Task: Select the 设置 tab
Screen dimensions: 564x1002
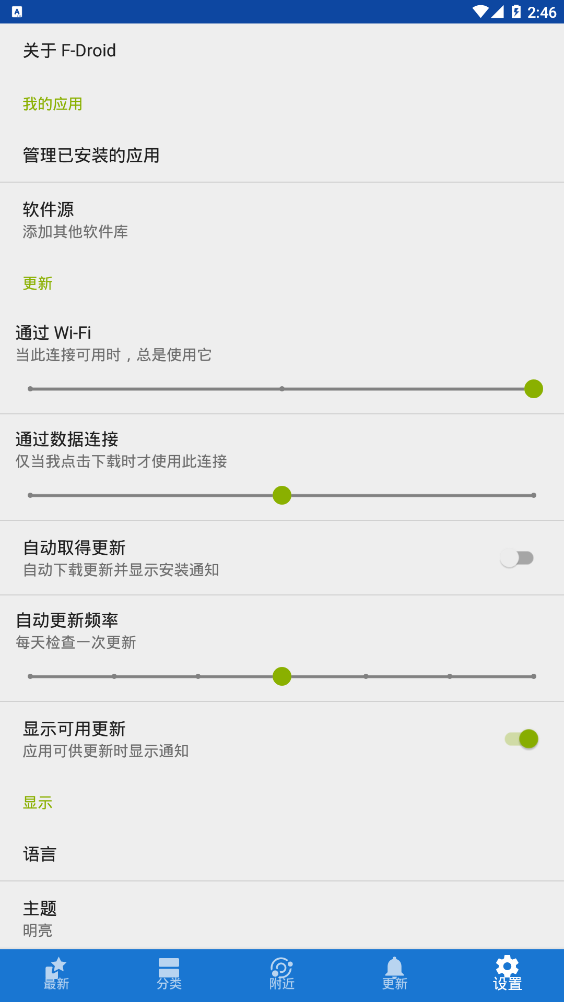Action: point(508,975)
